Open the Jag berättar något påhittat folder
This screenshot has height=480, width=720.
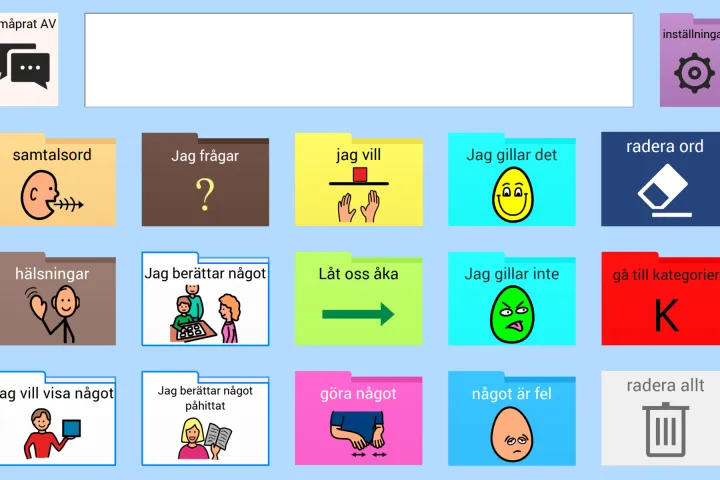tap(205, 420)
